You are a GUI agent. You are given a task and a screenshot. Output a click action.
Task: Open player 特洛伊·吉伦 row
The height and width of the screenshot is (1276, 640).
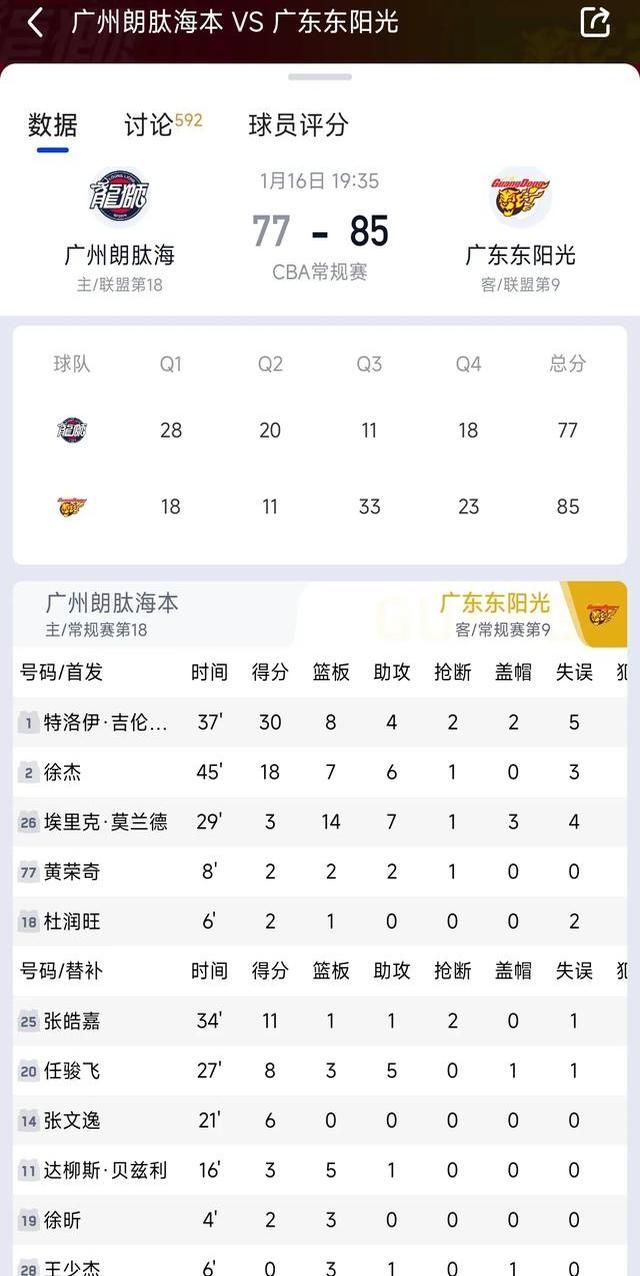click(320, 722)
